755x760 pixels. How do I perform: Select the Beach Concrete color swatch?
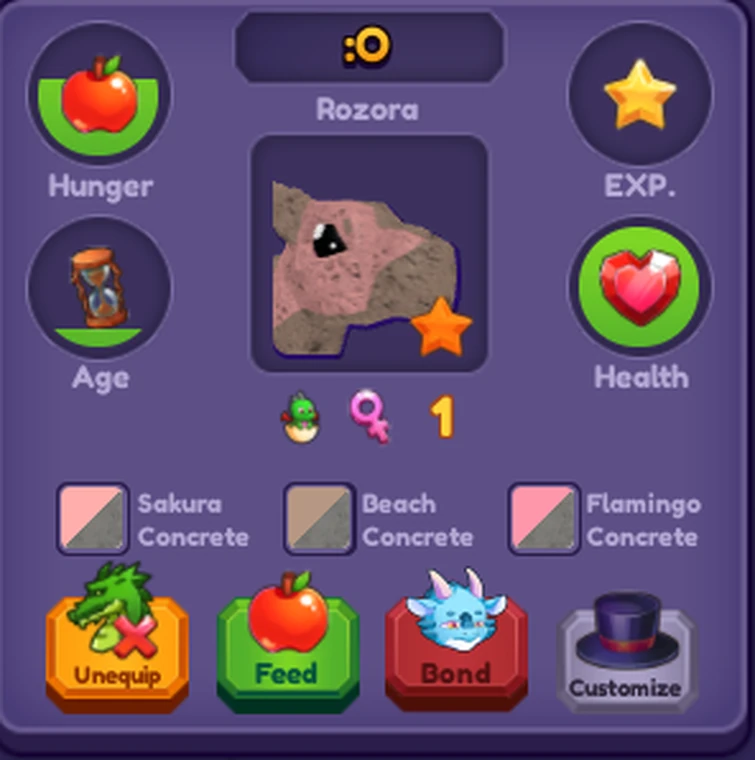click(319, 519)
